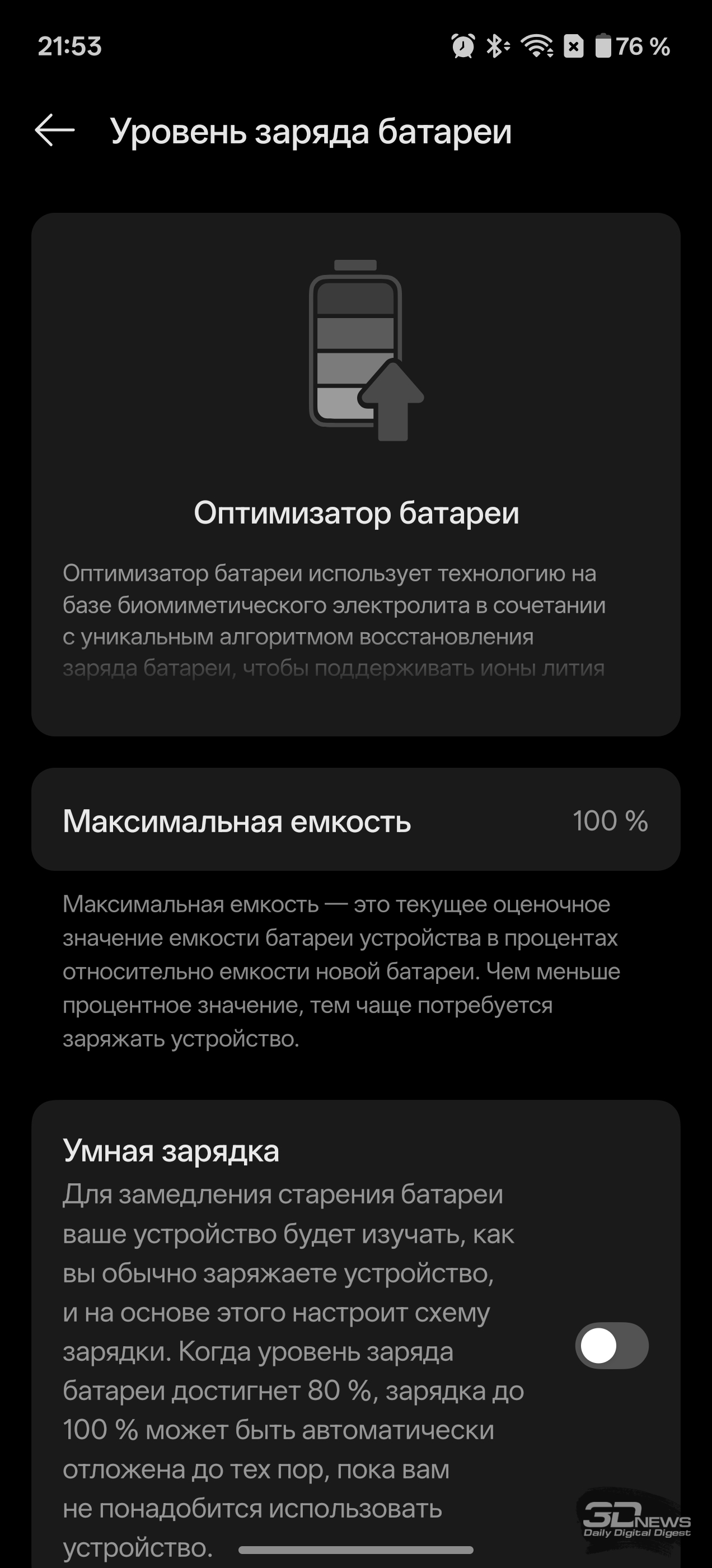
Task: Enable the Умная зарядка toggle
Action: pyautogui.click(x=611, y=1346)
